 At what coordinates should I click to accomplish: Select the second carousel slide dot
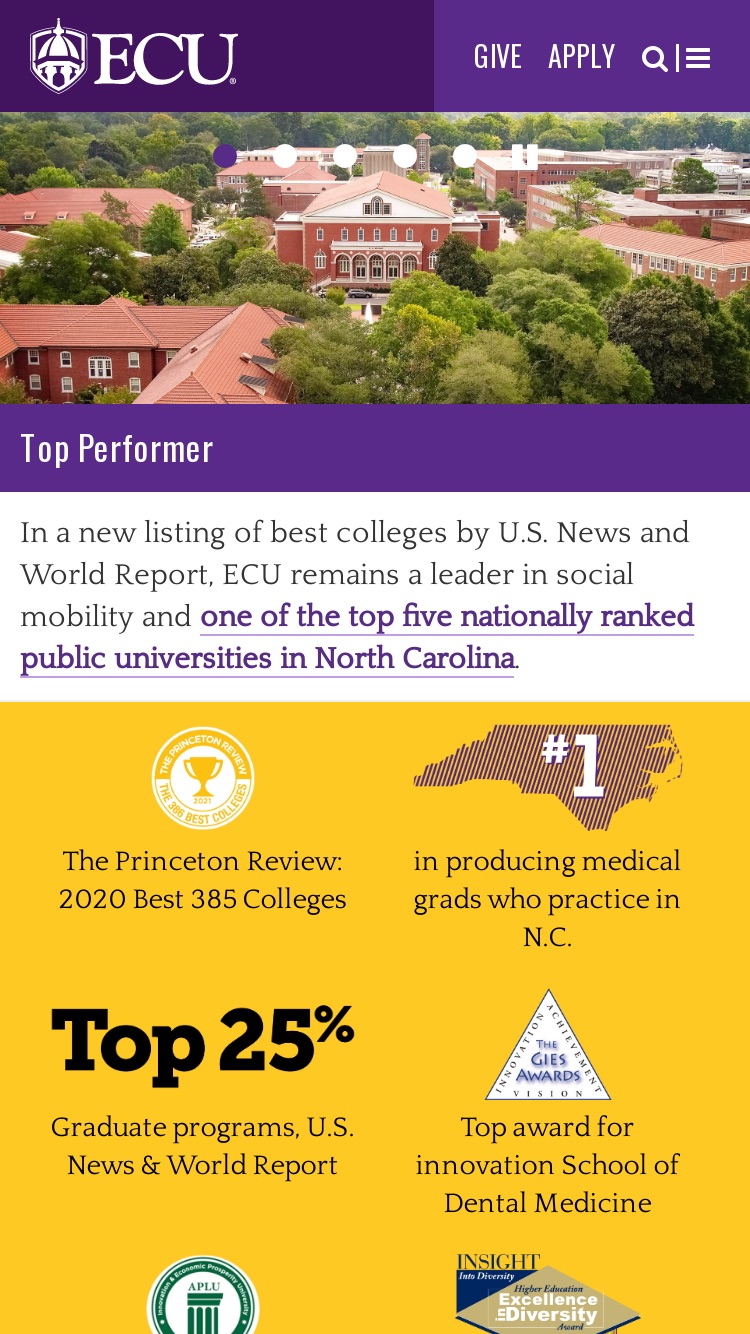tap(285, 156)
